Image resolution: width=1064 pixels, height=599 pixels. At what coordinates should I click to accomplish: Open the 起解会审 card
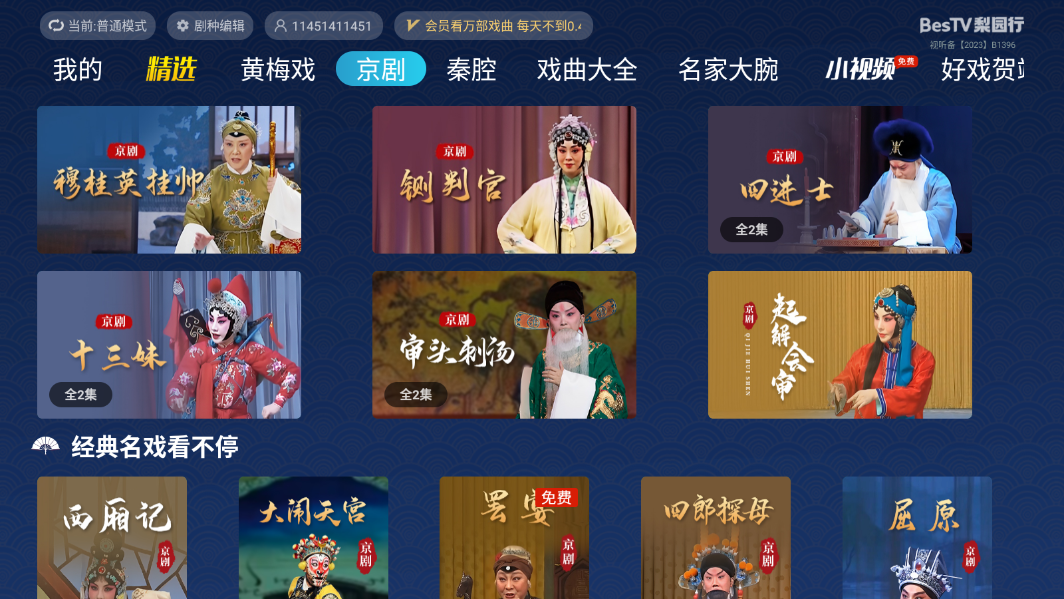coord(839,345)
